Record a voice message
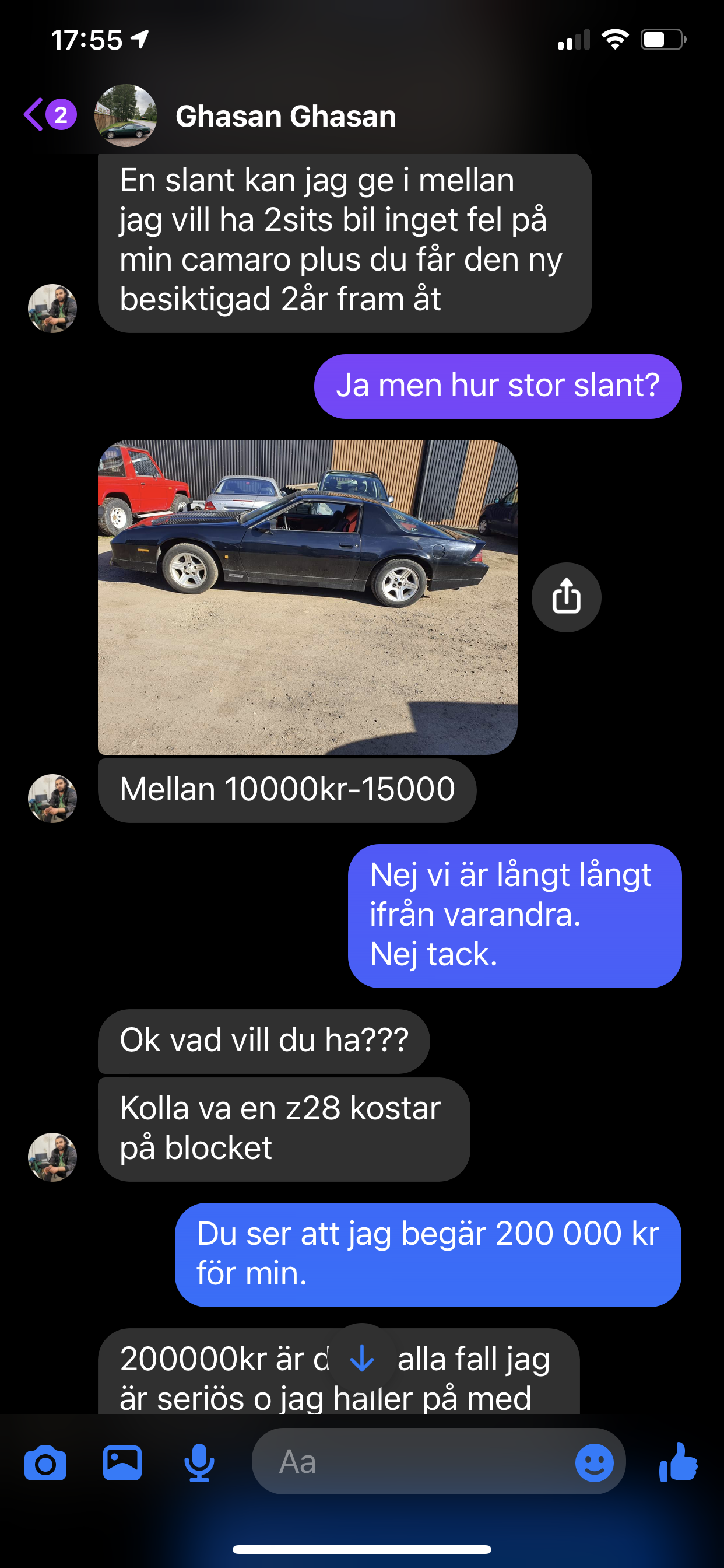This screenshot has height=1568, width=724. [199, 1462]
